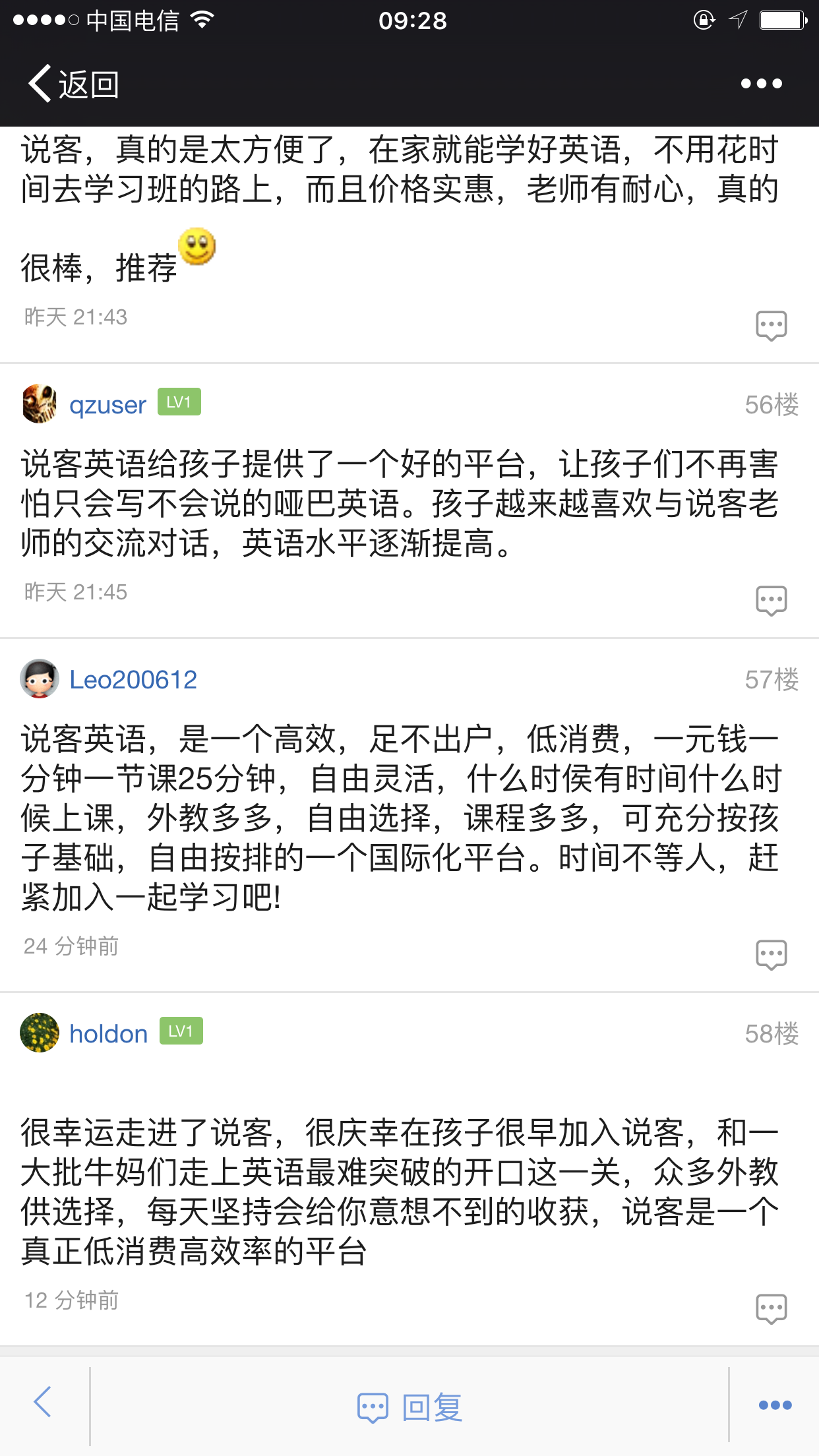Tap Leo200612's avatar picture
This screenshot has height=1456, width=819.
tap(40, 679)
